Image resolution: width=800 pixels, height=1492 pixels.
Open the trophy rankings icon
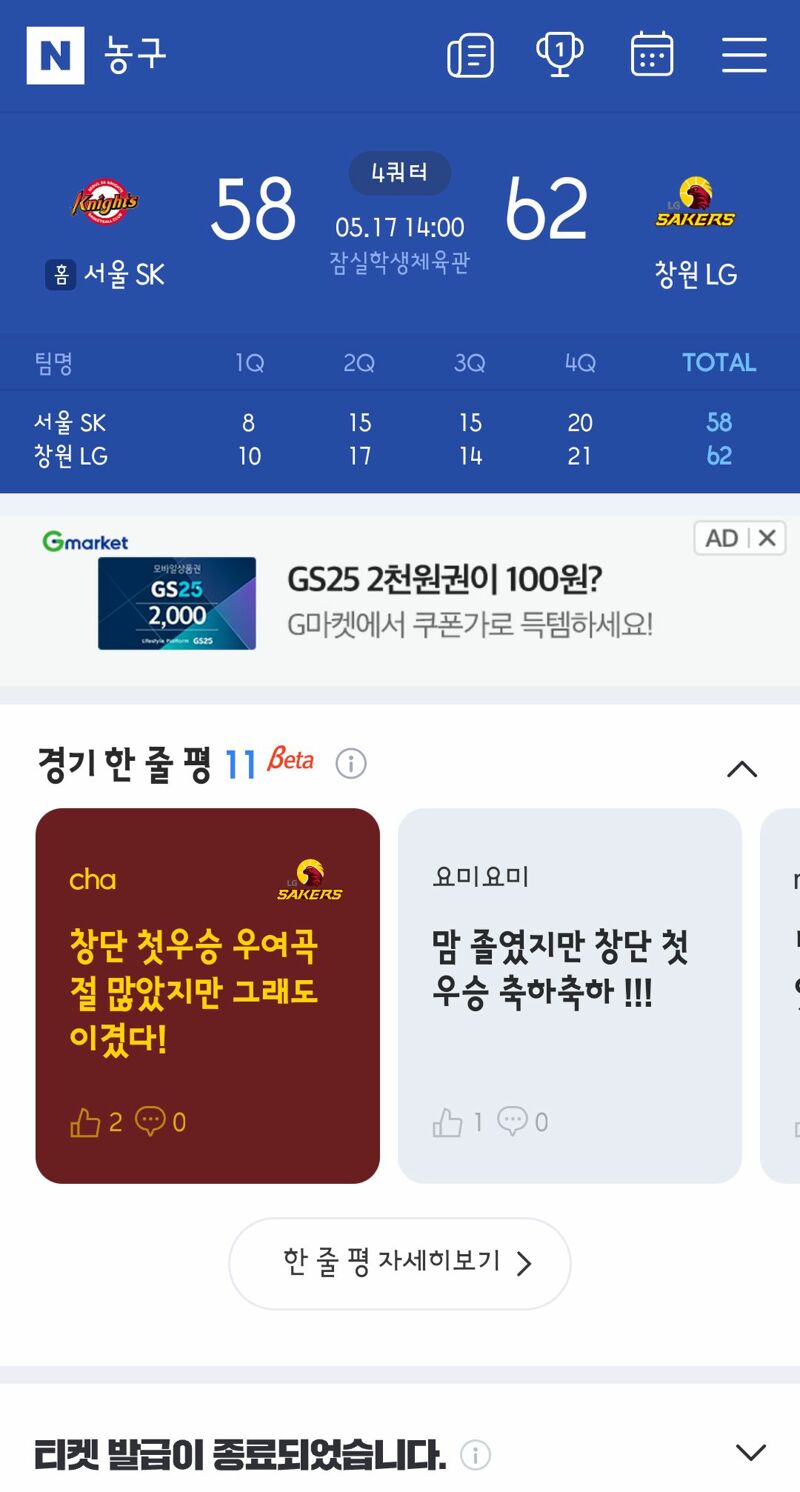[x=560, y=55]
